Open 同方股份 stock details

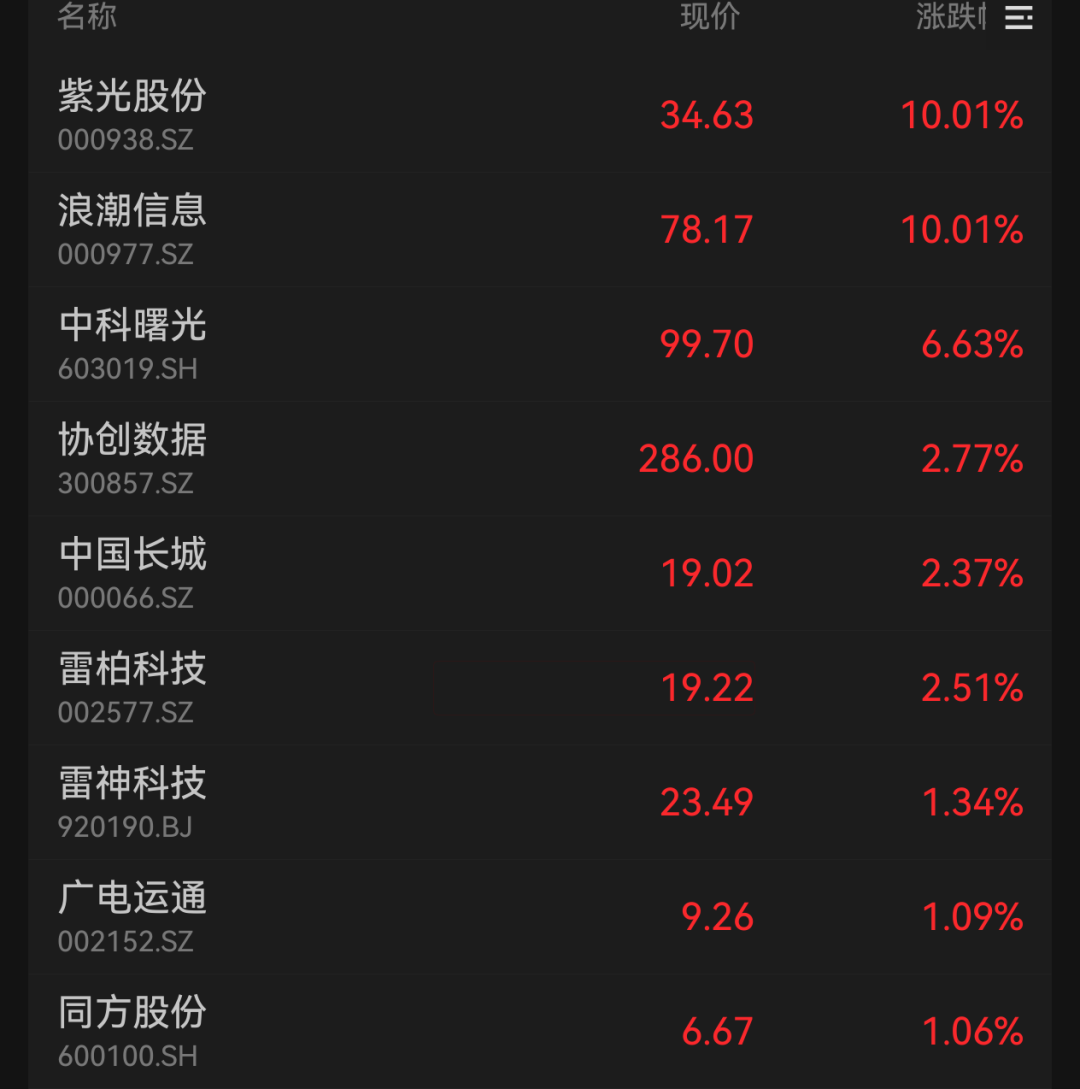coord(540,1031)
